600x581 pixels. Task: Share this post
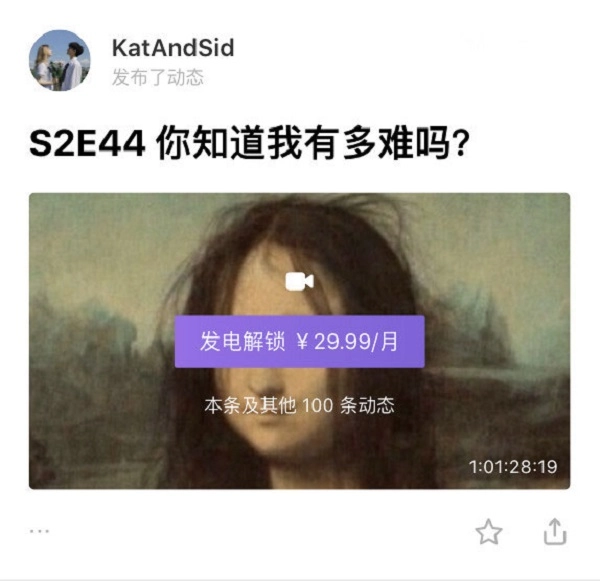coord(555,532)
